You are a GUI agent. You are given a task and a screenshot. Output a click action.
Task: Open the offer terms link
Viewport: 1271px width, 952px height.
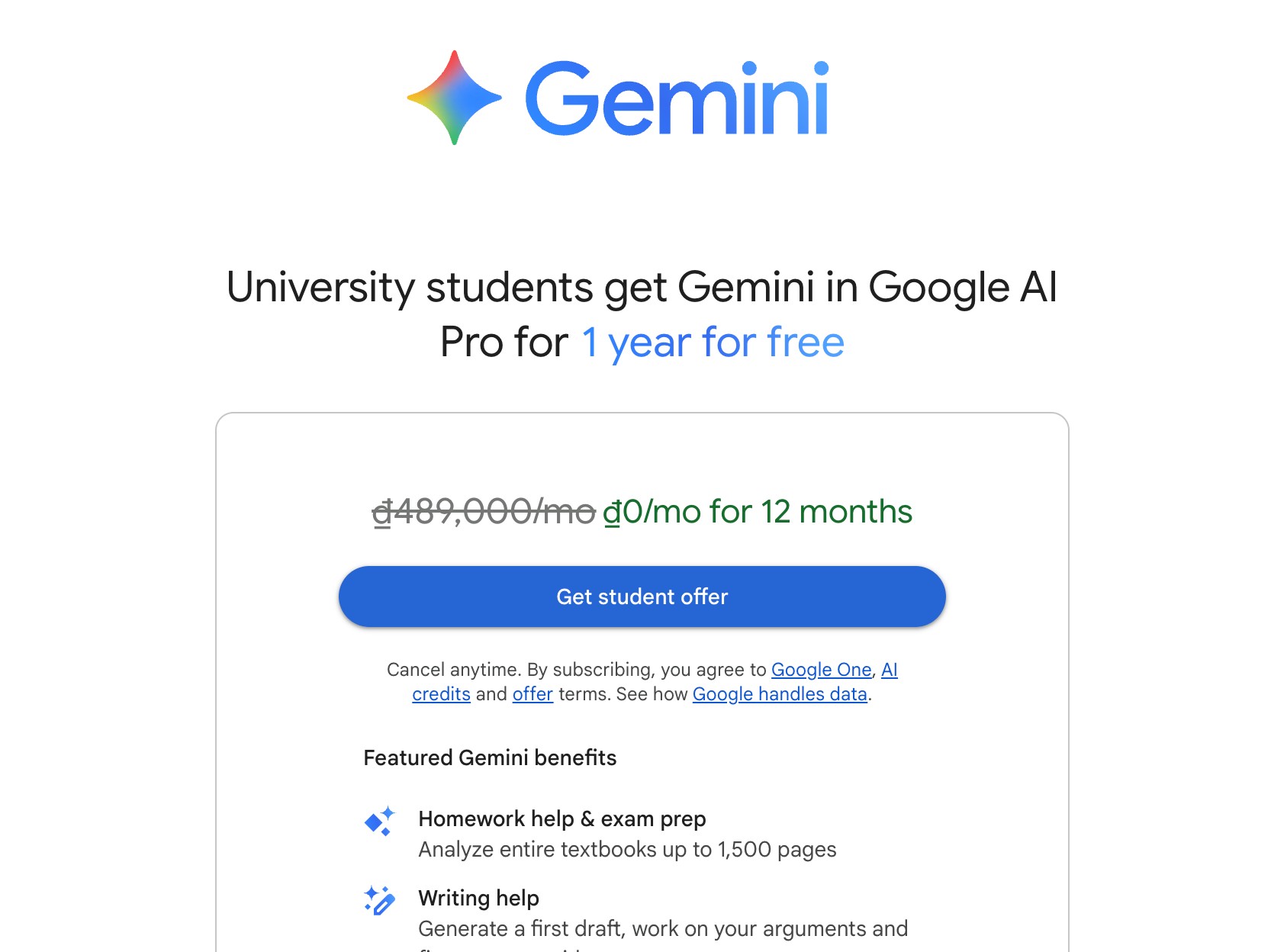pos(533,694)
